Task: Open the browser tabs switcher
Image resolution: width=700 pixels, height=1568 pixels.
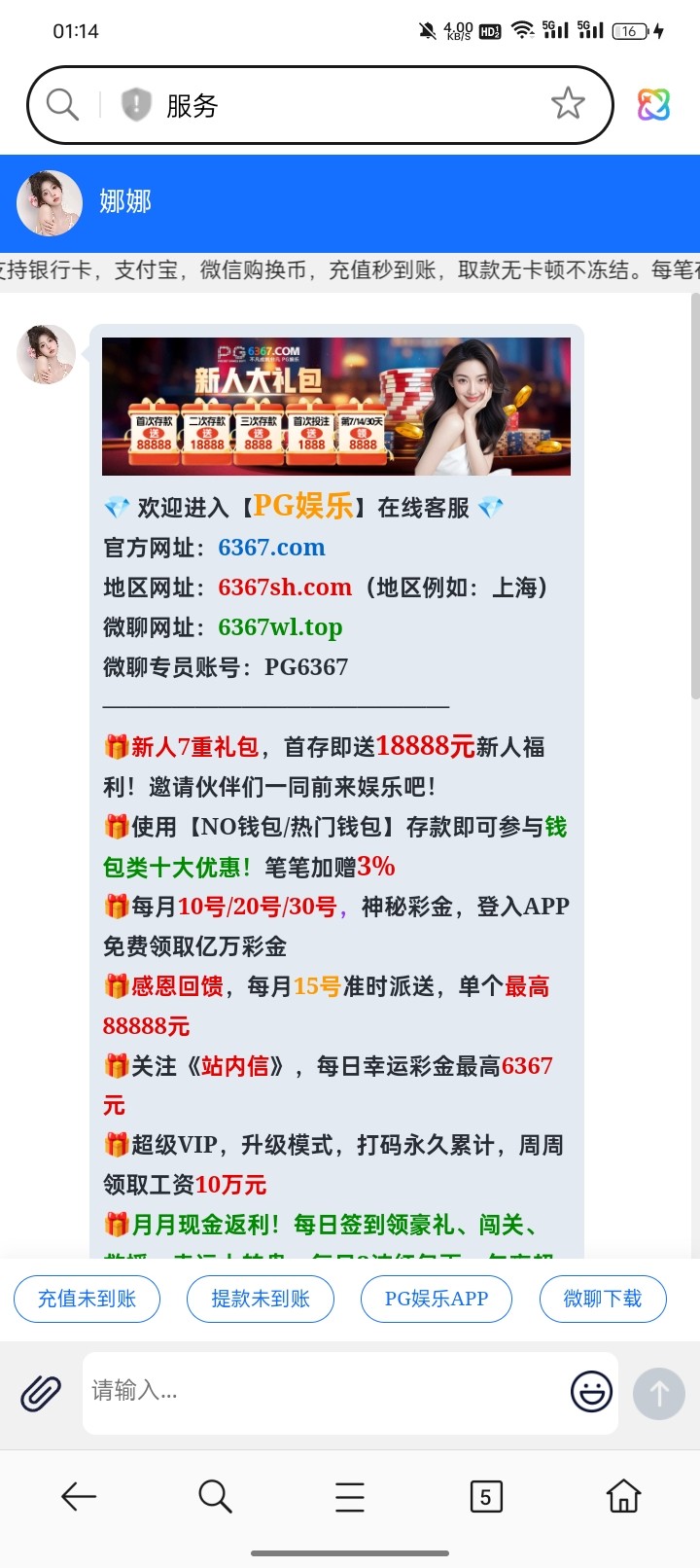Action: [x=486, y=1496]
